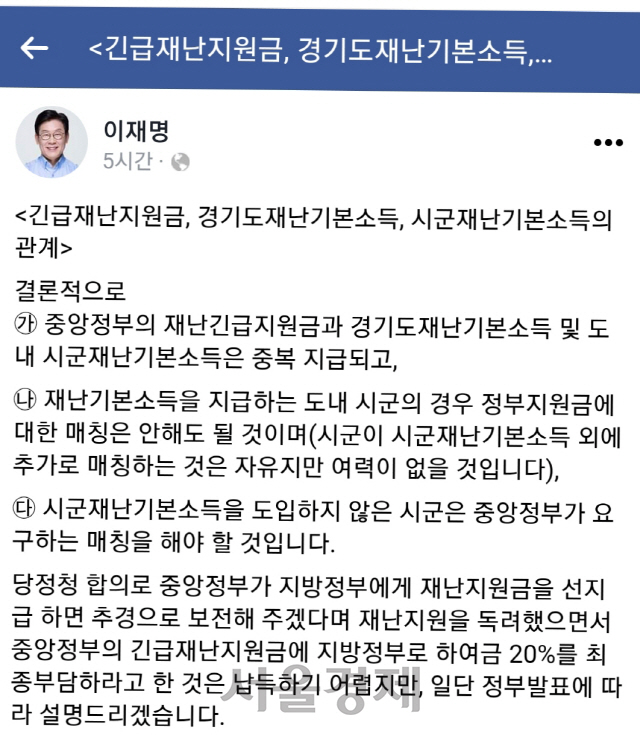Viewport: 640px width, 735px height.
Task: Go back using the top arrow
Action: coord(35,48)
